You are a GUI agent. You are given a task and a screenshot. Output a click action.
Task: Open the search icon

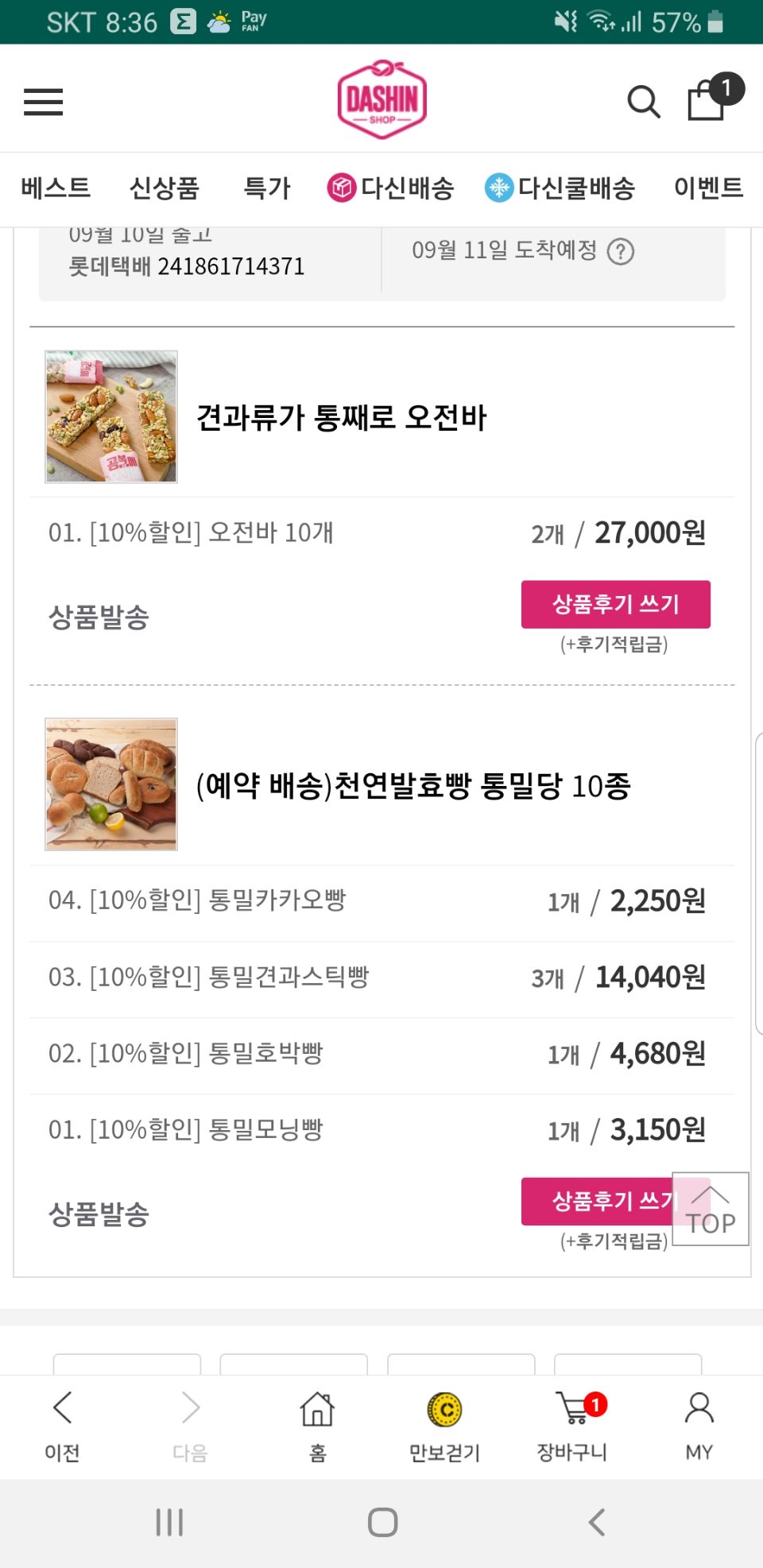[x=643, y=102]
